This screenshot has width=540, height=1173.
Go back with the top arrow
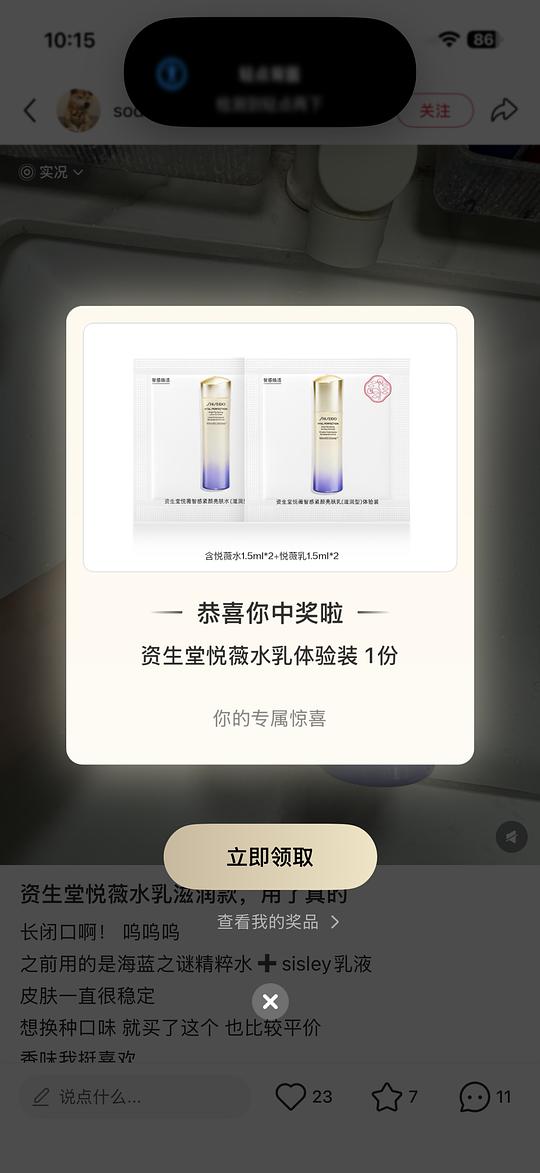coord(30,111)
